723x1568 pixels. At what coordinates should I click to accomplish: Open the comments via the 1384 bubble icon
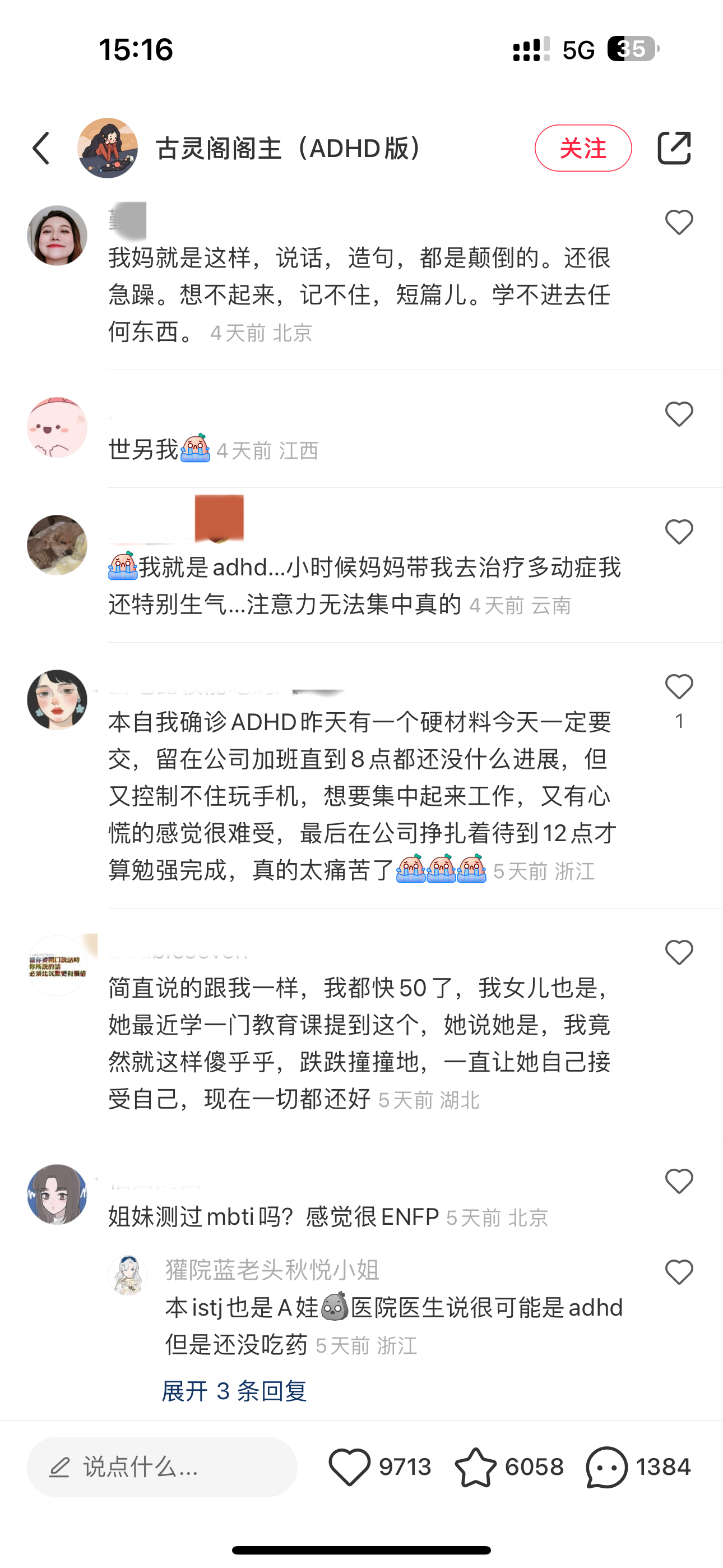pyautogui.click(x=607, y=1467)
